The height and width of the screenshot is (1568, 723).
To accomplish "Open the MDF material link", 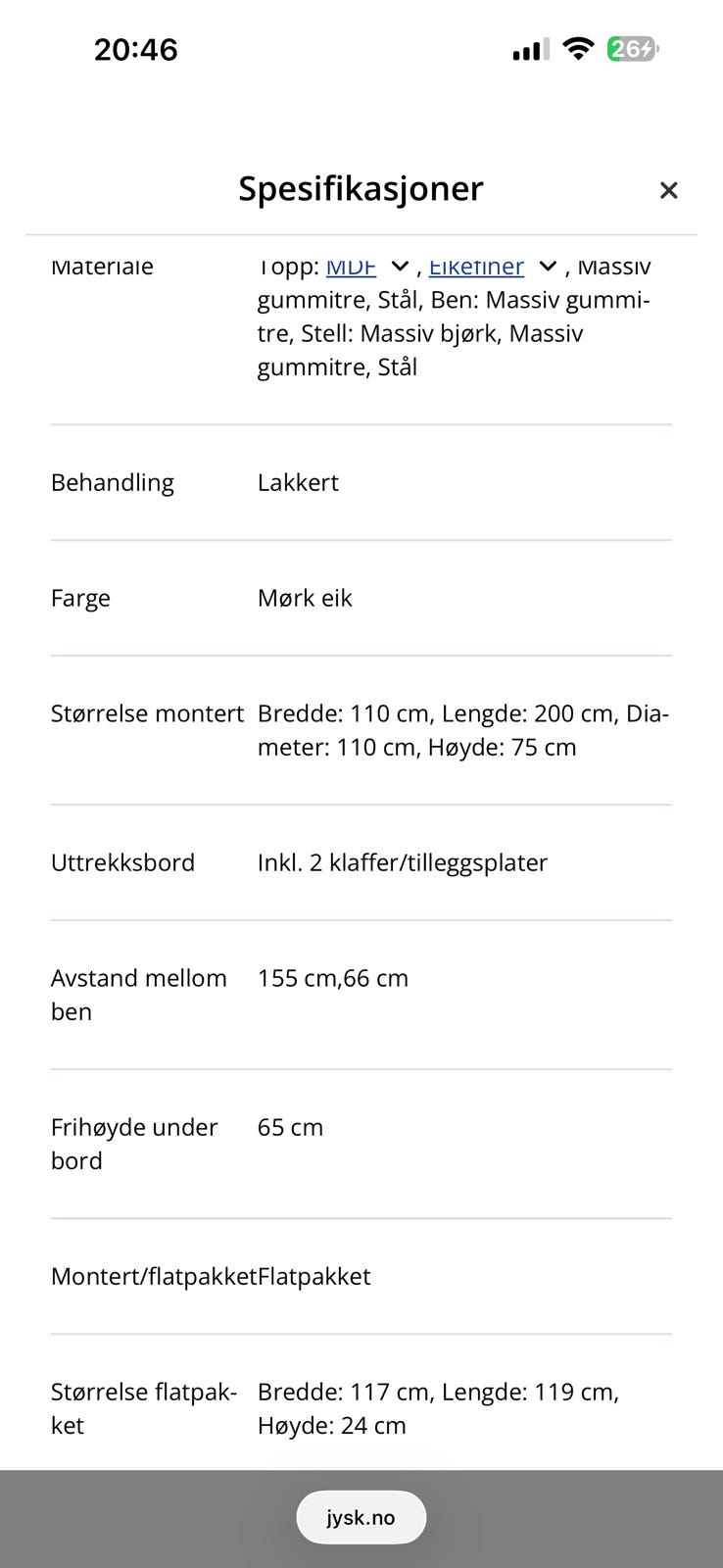I will coord(352,266).
